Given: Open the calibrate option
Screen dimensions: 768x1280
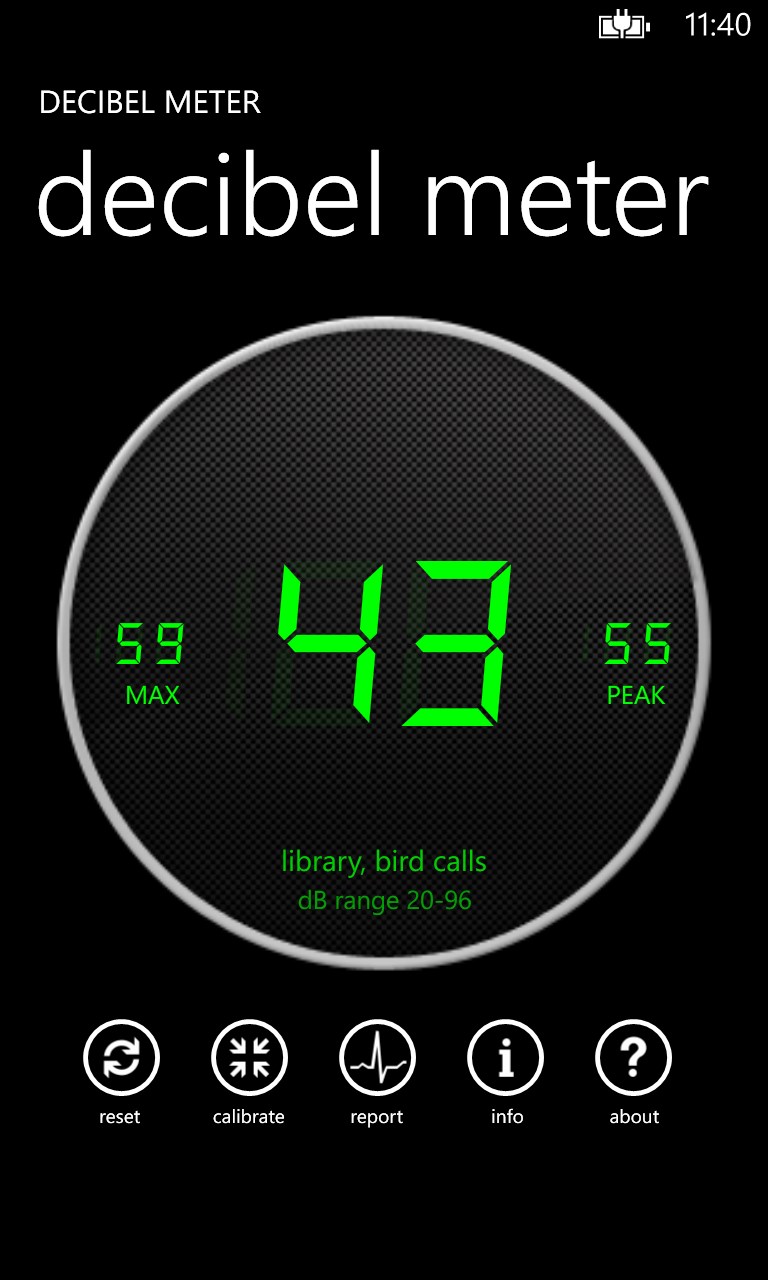Looking at the screenshot, I should (249, 1058).
